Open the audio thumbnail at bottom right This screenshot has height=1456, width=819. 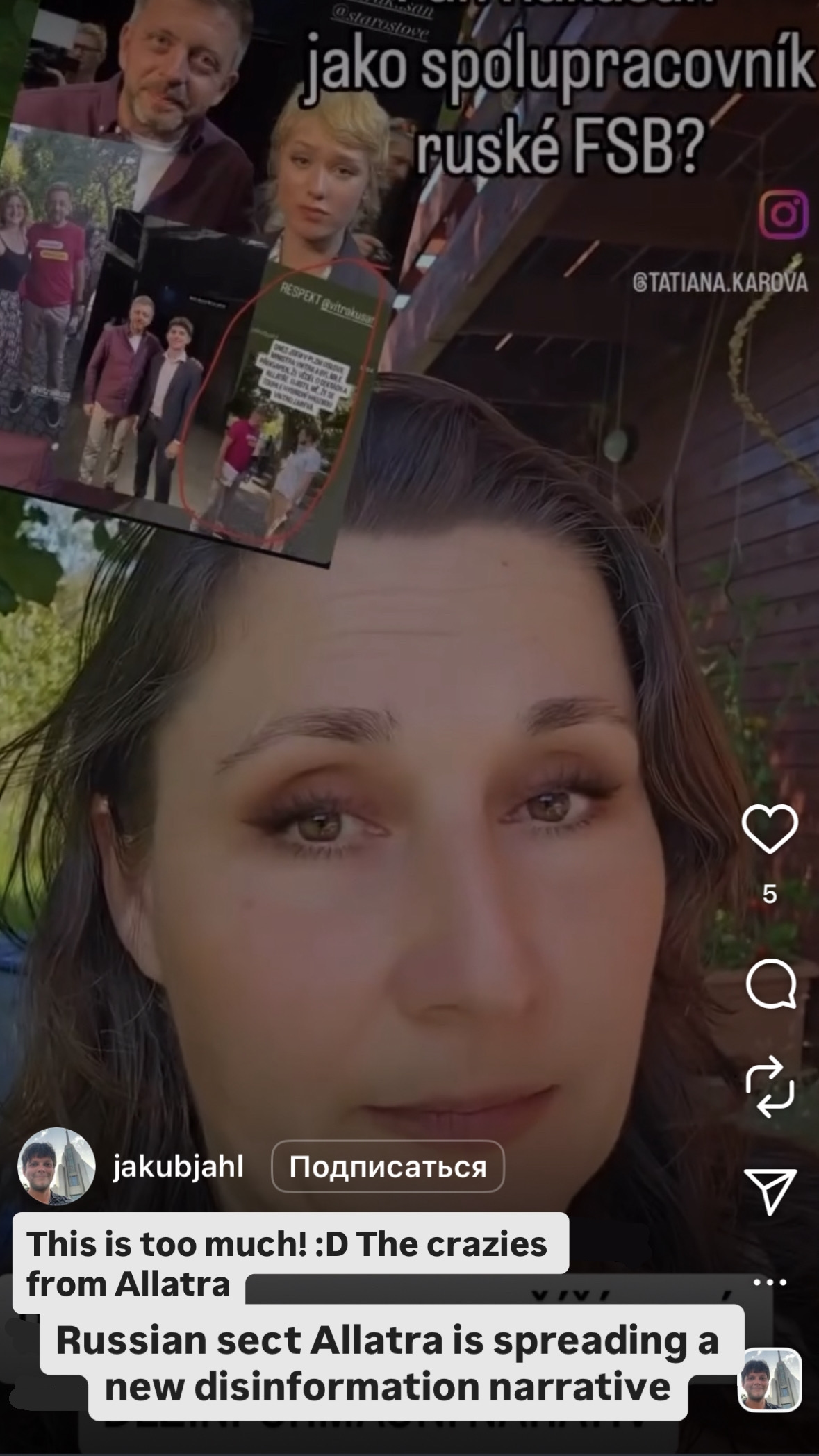click(769, 1380)
